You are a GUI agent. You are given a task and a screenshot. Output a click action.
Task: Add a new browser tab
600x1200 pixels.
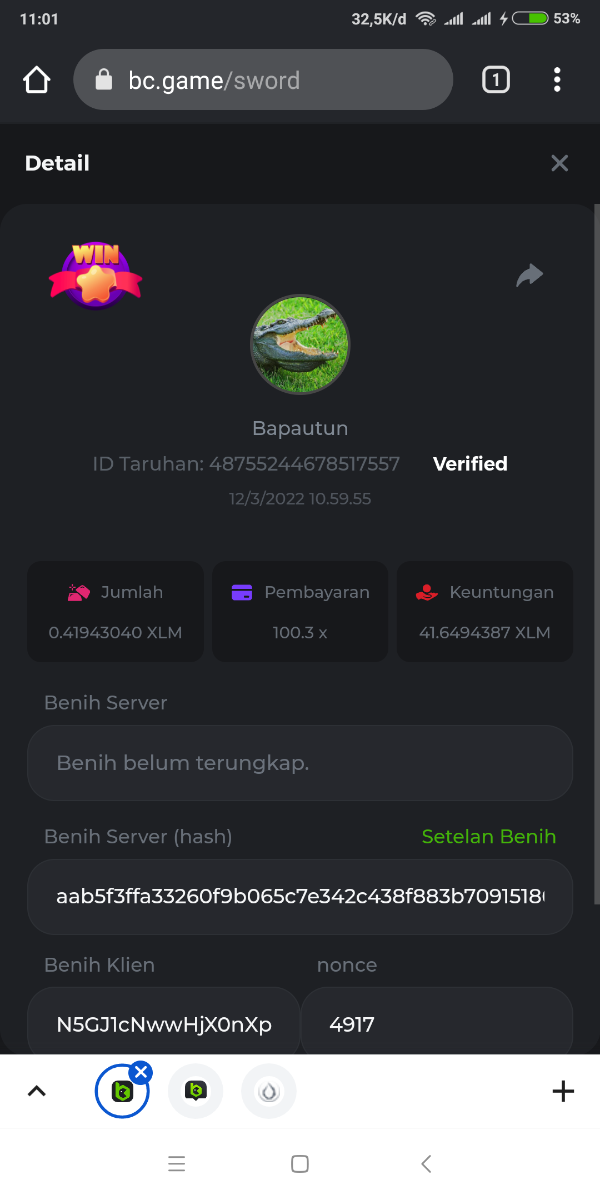point(563,1091)
